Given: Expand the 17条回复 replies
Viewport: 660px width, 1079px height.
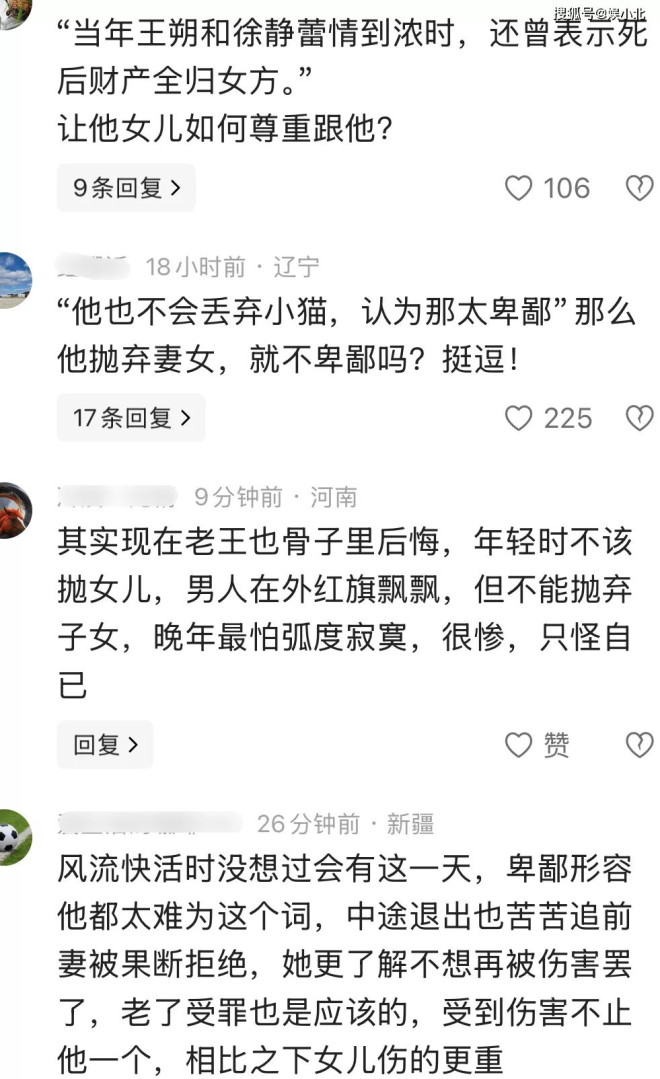Looking at the screenshot, I should pyautogui.click(x=131, y=418).
